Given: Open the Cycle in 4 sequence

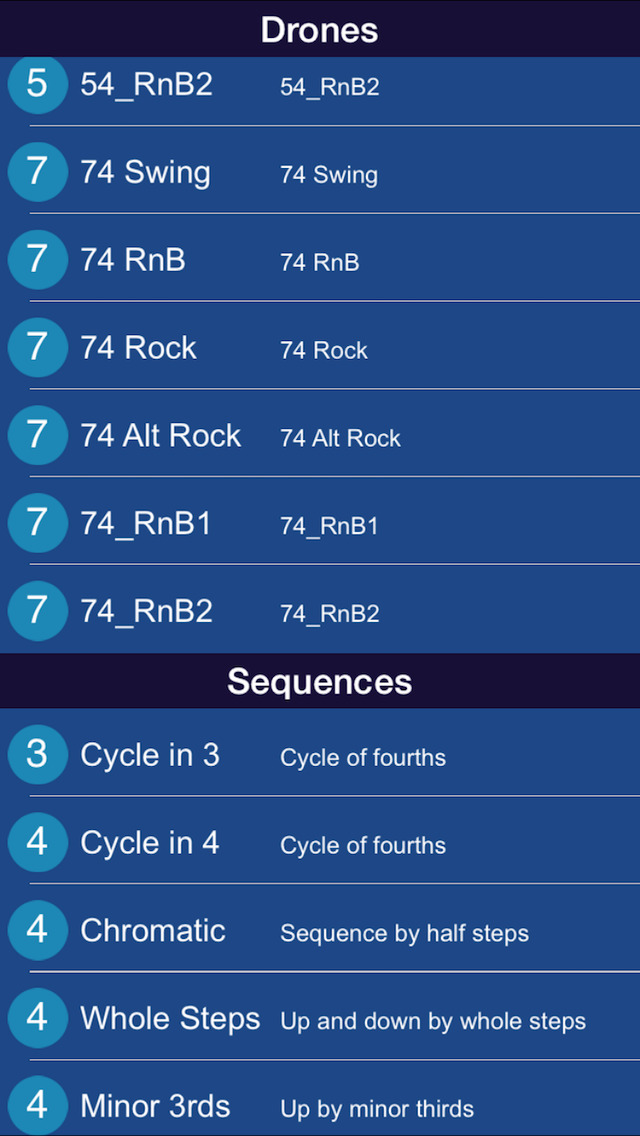Looking at the screenshot, I should [x=320, y=840].
